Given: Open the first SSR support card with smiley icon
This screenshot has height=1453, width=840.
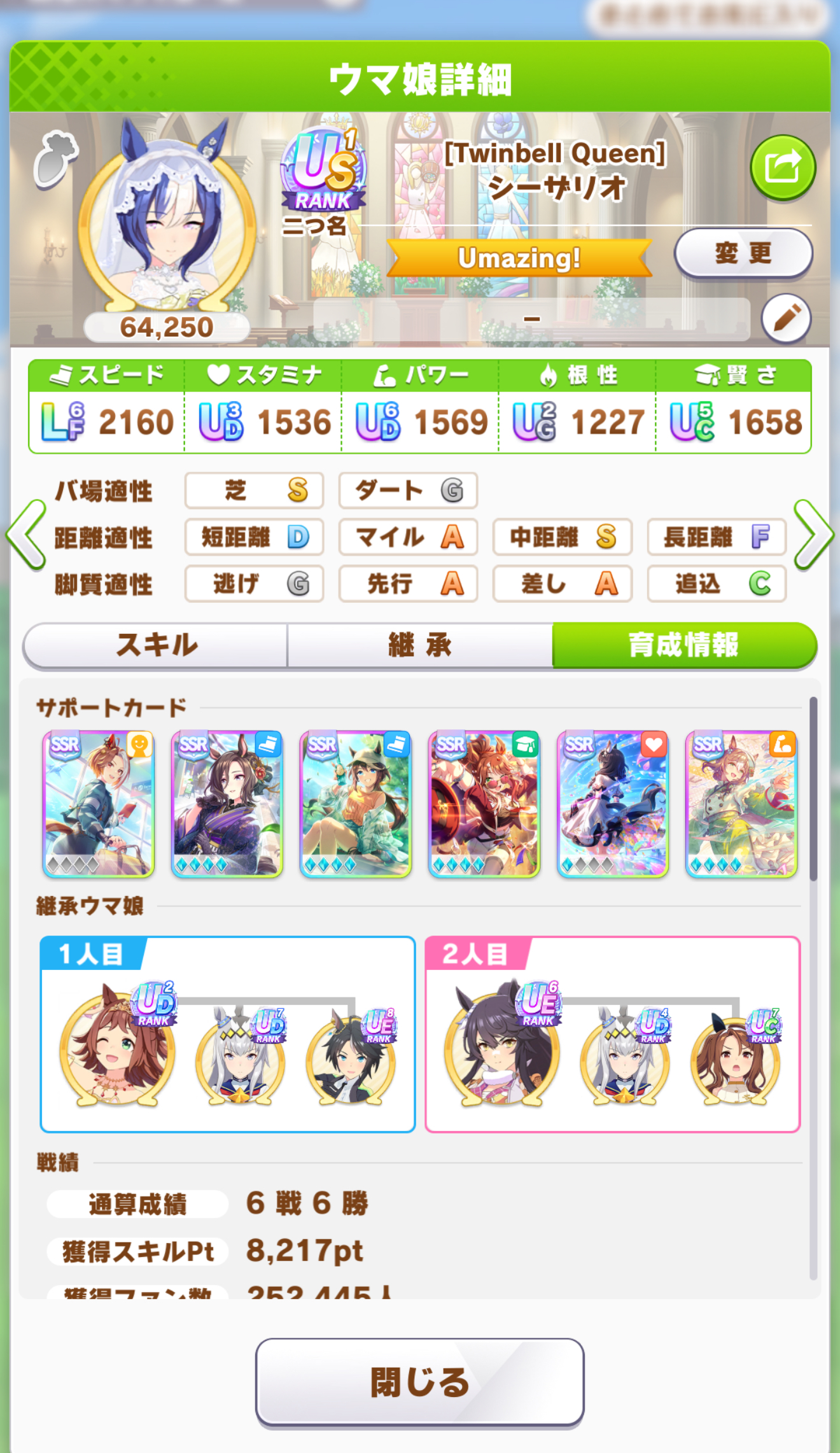Looking at the screenshot, I should (x=99, y=804).
